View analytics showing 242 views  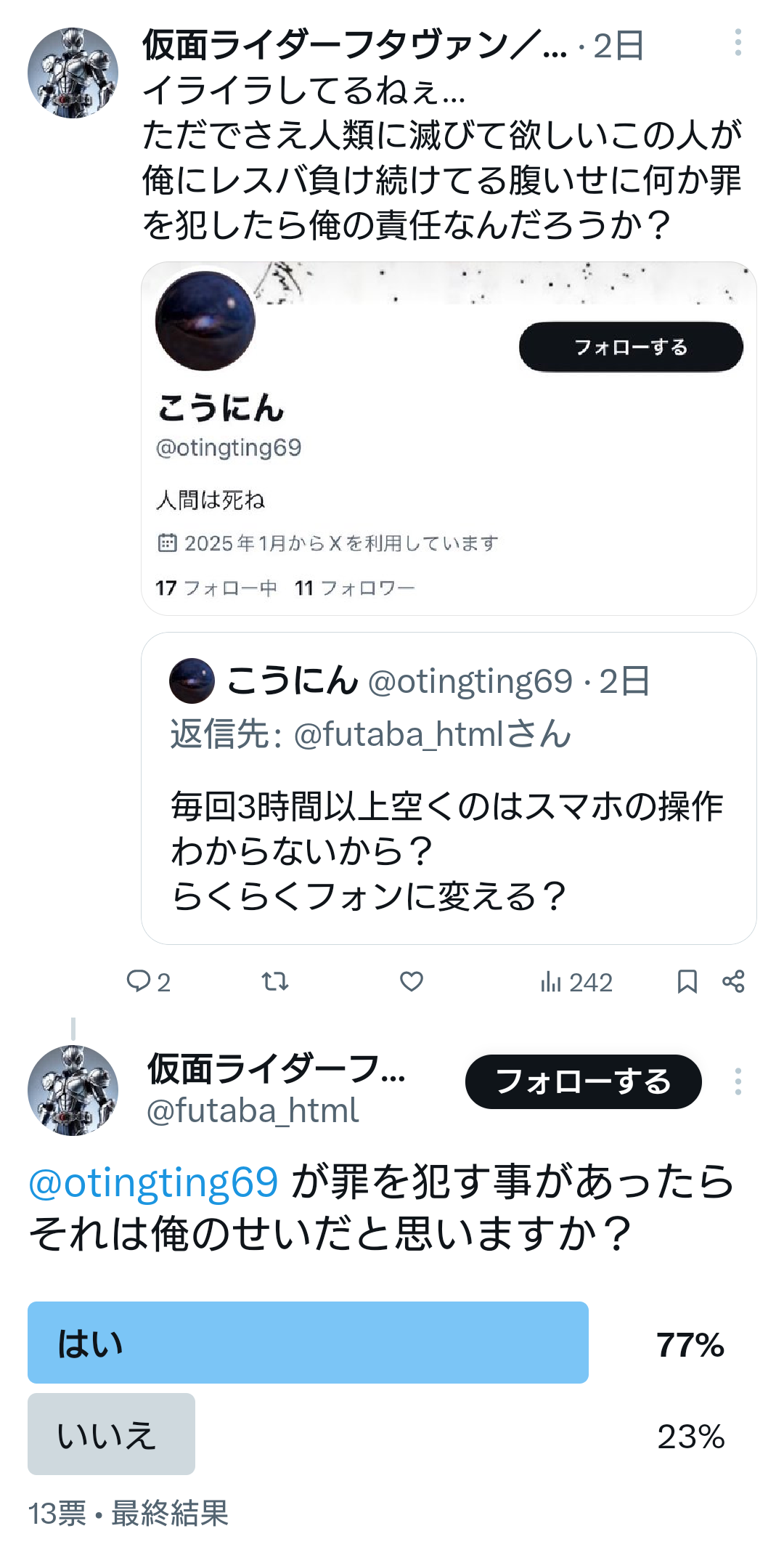click(576, 982)
